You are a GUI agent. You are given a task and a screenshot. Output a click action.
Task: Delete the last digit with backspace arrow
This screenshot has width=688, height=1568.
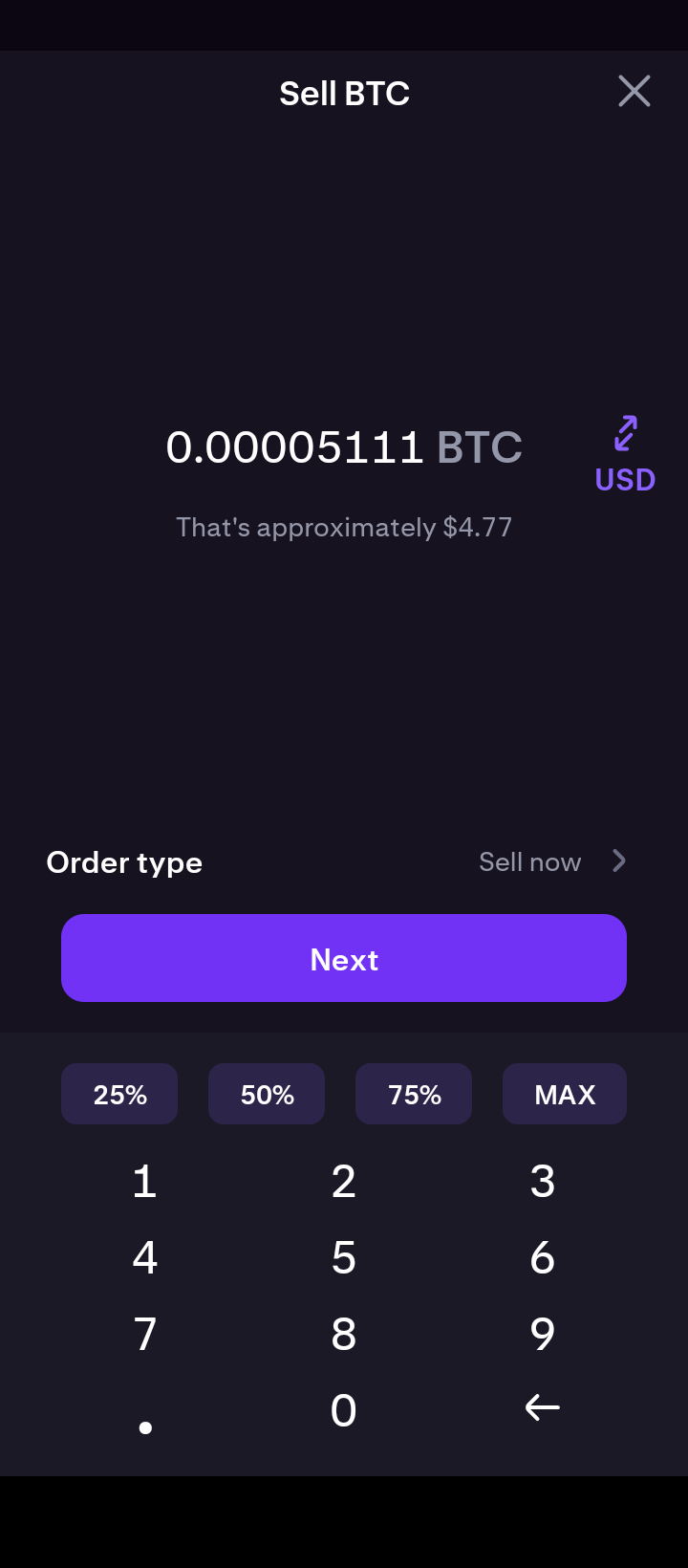[x=543, y=1407]
